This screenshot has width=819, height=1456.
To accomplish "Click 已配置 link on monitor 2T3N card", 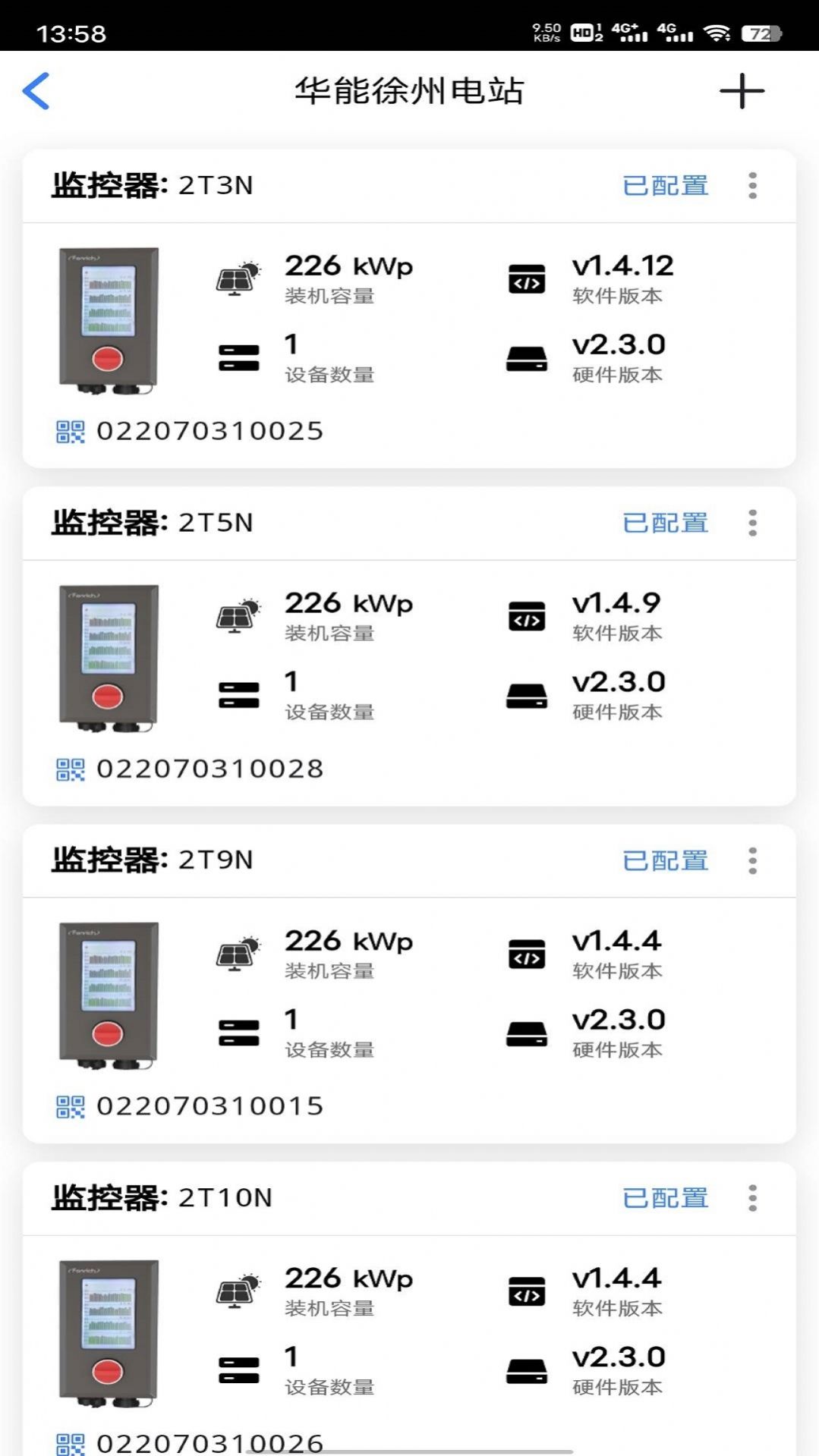I will pyautogui.click(x=666, y=185).
